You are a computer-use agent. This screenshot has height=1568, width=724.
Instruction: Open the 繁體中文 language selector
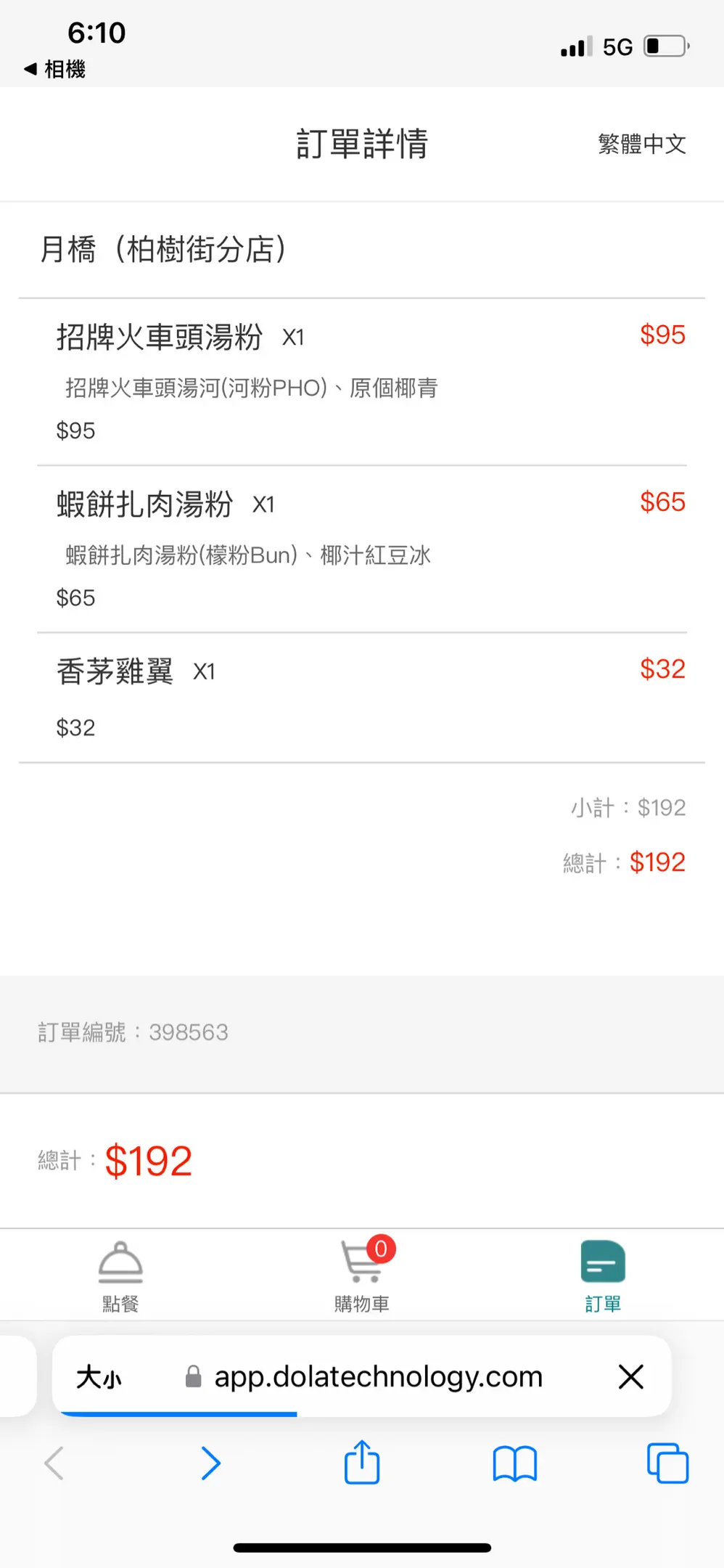point(642,144)
